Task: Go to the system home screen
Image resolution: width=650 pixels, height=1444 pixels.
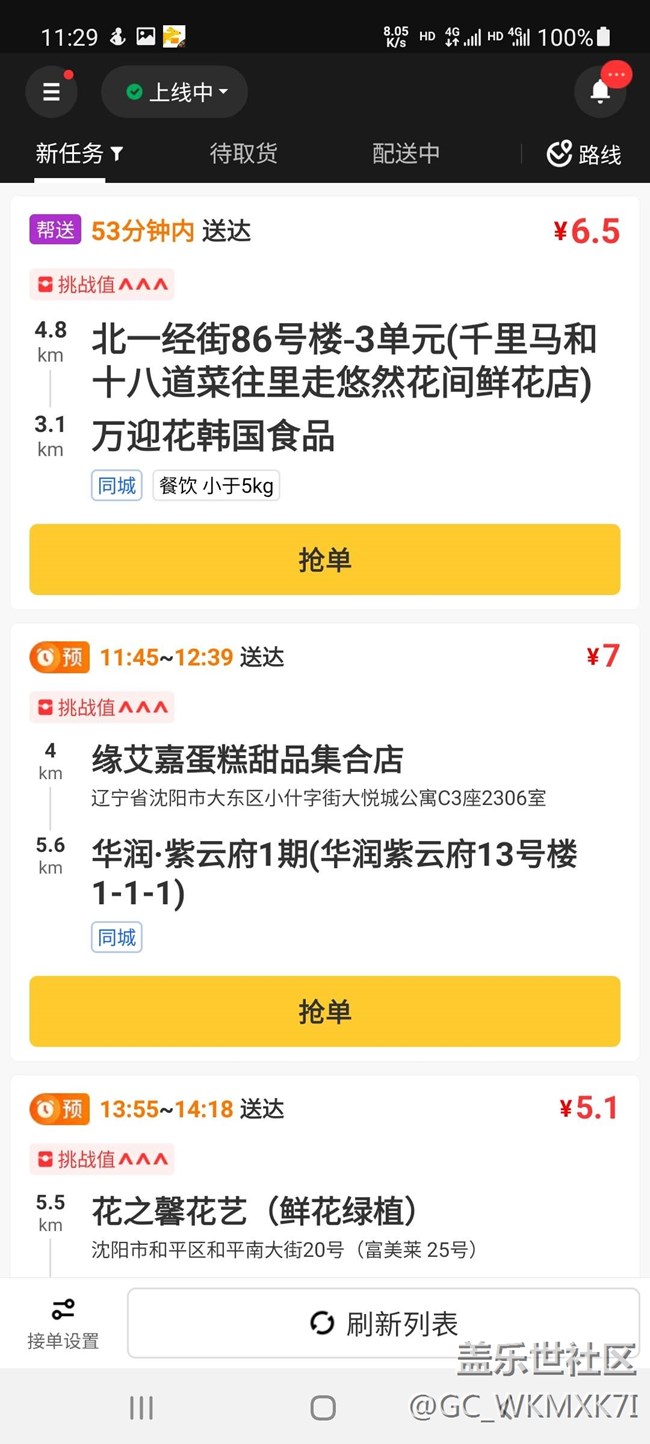Action: tap(323, 1408)
